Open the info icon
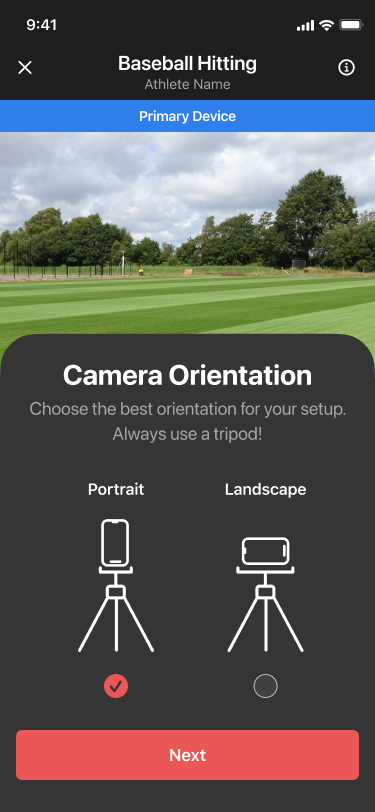 [347, 67]
